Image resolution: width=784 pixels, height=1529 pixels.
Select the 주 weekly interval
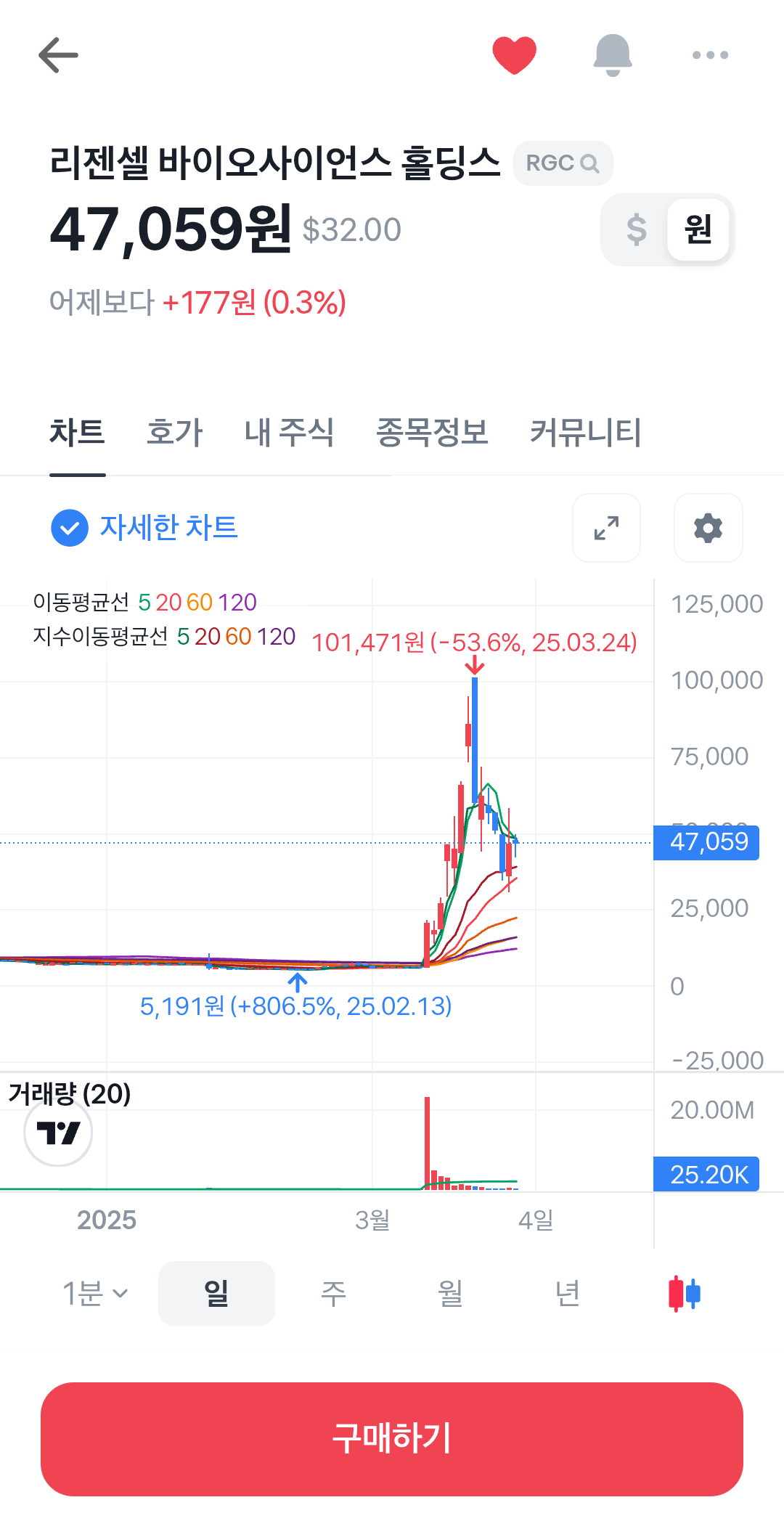coord(333,1294)
